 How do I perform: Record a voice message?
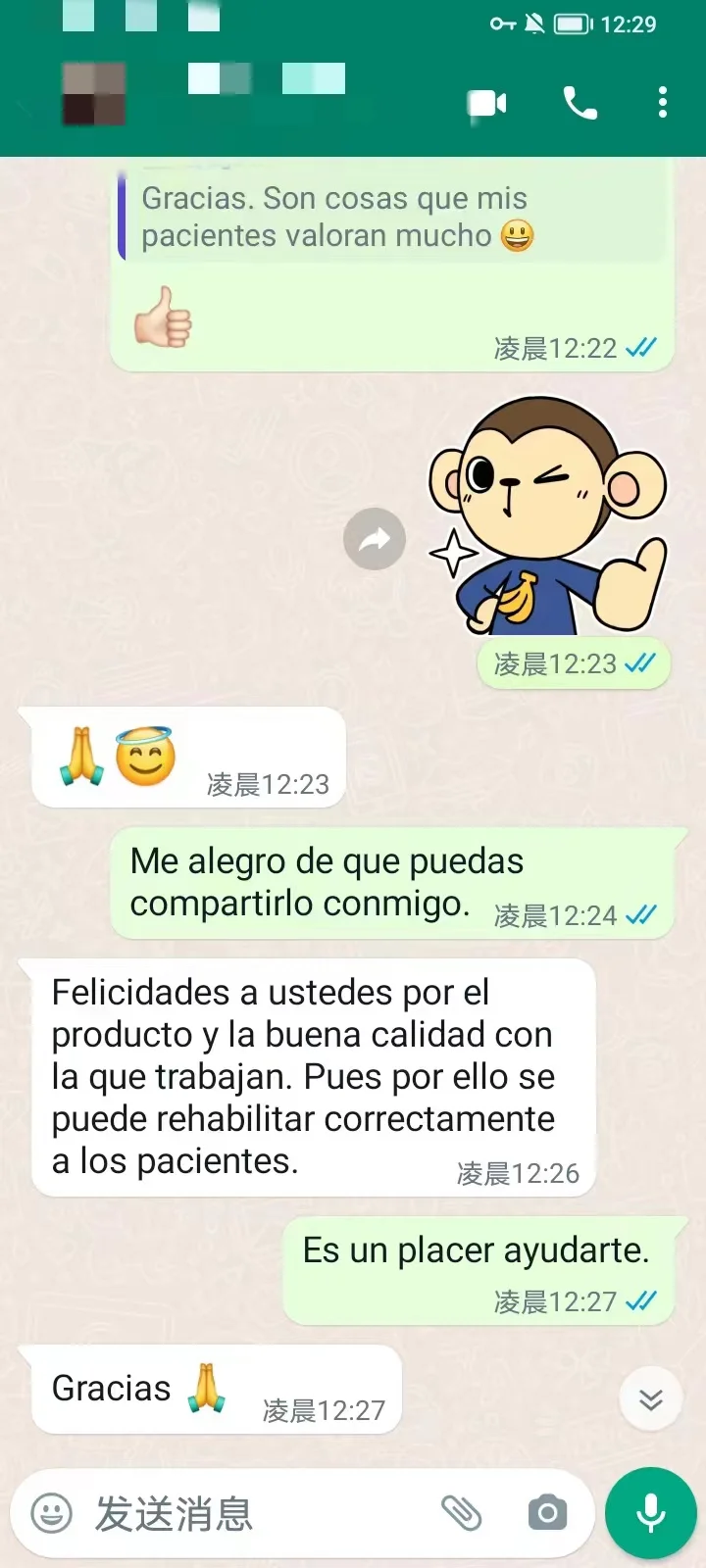(651, 1513)
